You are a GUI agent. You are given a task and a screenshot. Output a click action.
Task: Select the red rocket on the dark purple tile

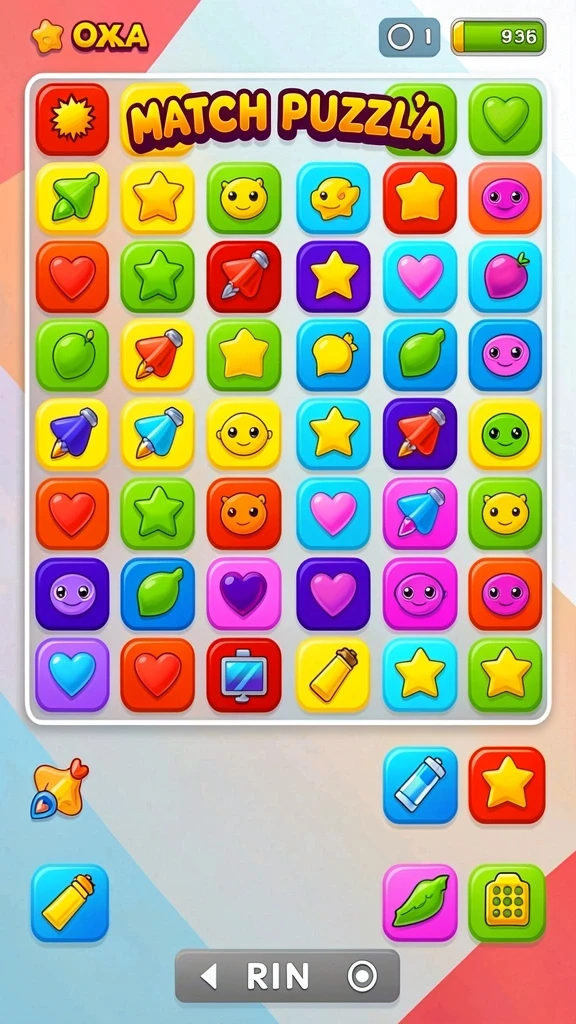[x=420, y=434]
